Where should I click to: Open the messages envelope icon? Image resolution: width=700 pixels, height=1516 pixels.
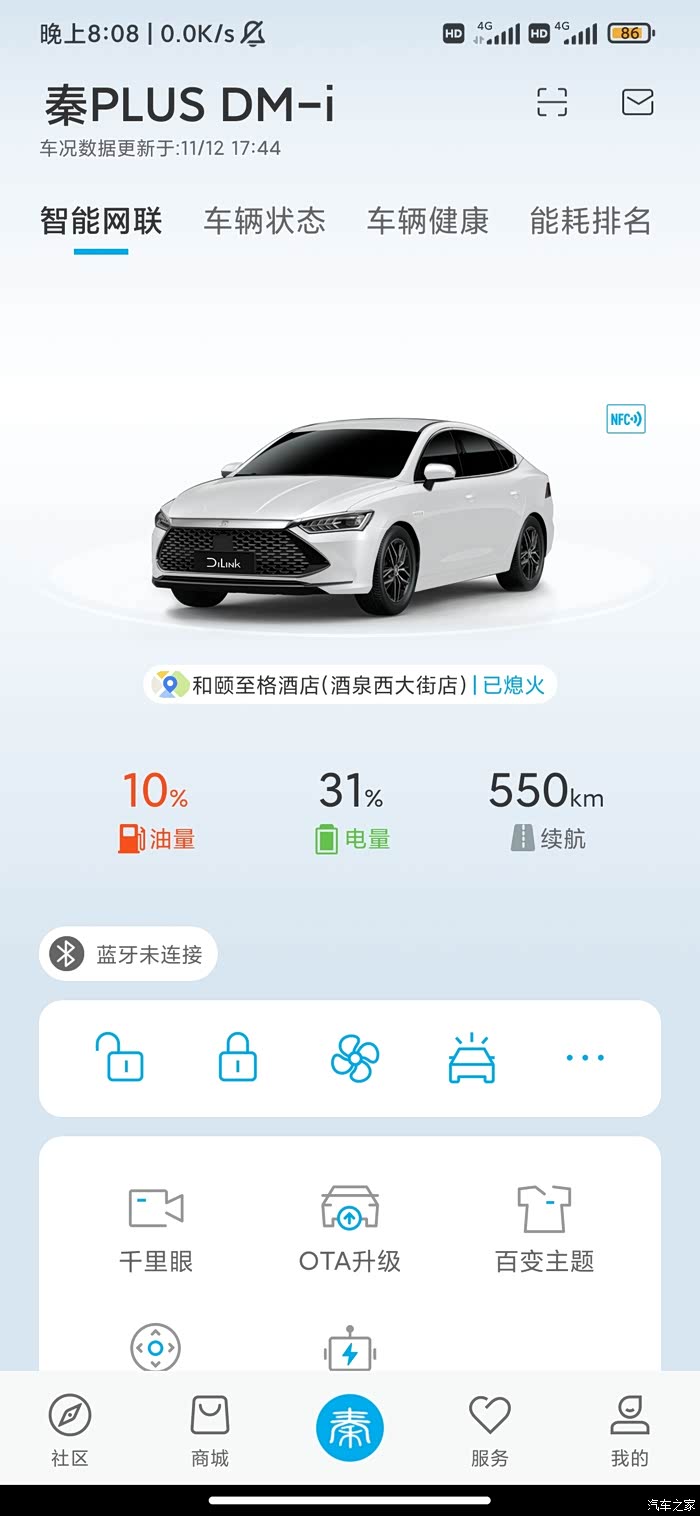point(638,102)
